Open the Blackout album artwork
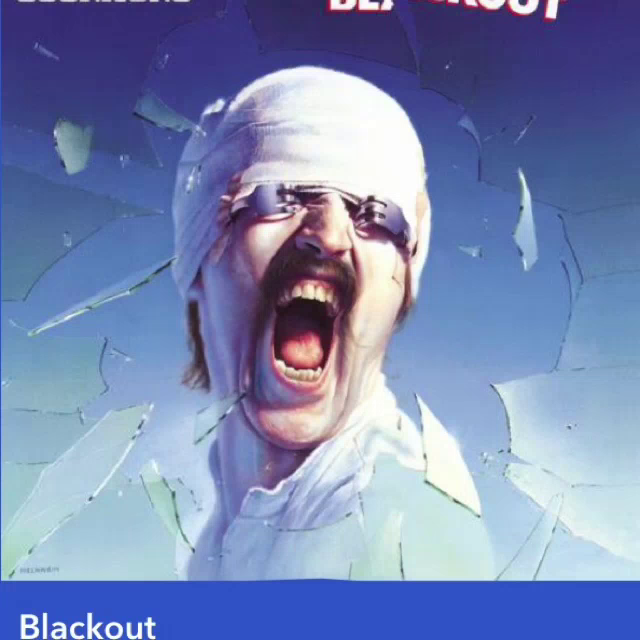Image resolution: width=640 pixels, height=640 pixels. [320, 290]
